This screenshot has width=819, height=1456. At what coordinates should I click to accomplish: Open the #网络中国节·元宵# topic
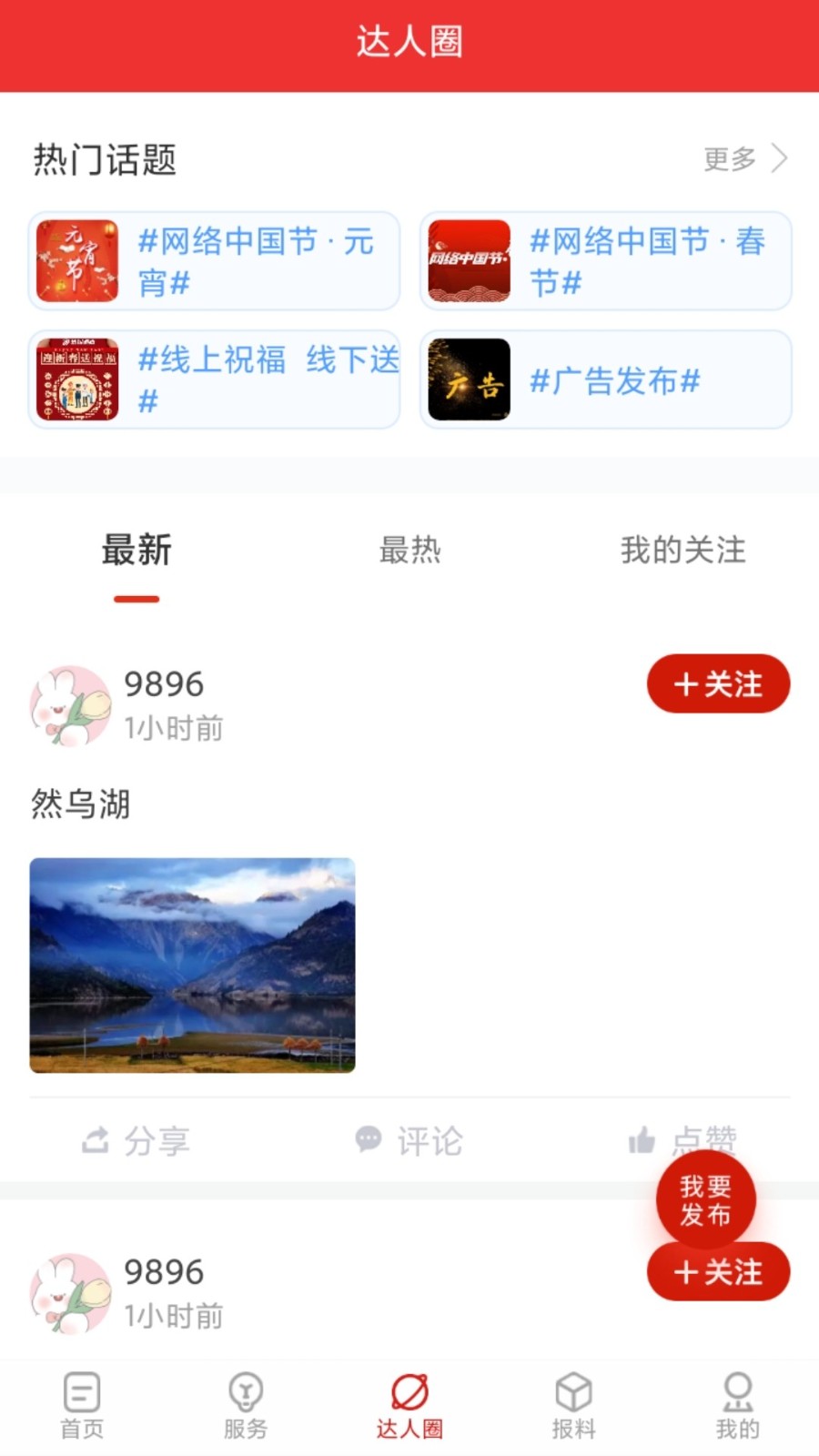(x=215, y=261)
